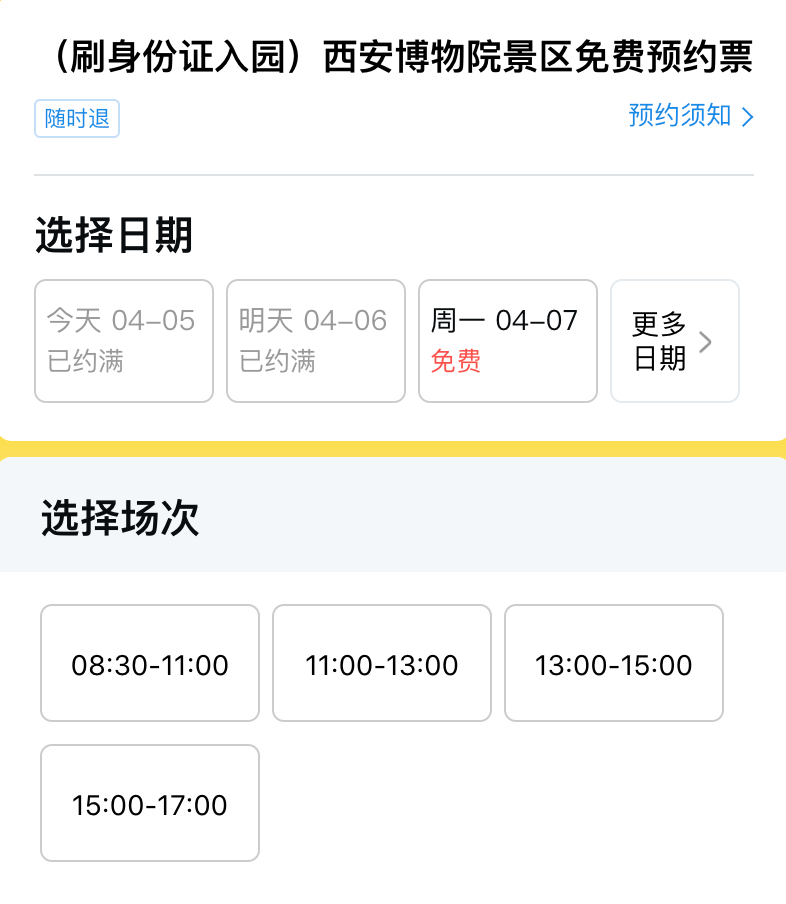Click the red 免费 price label
The height and width of the screenshot is (904, 786).
pos(455,362)
